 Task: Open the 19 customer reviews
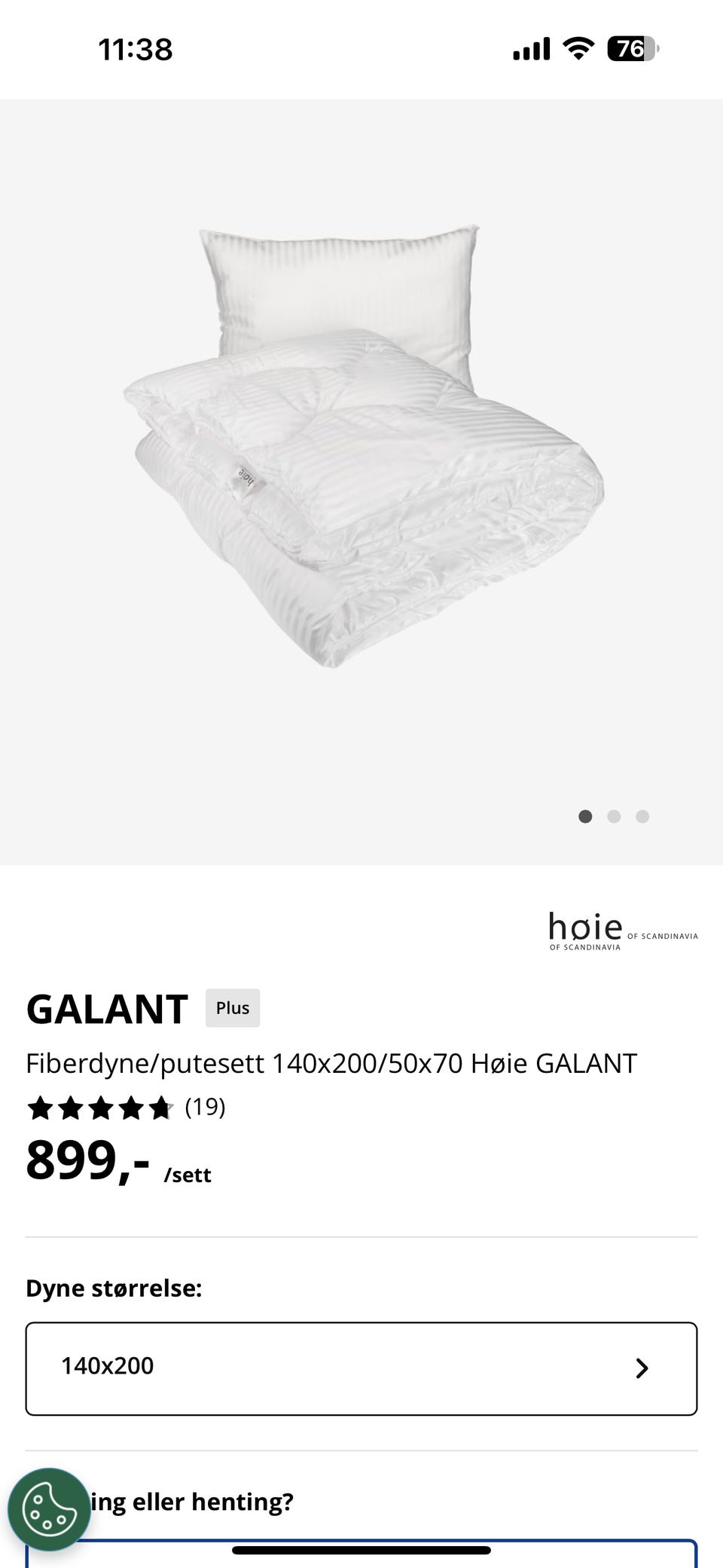tap(205, 1107)
